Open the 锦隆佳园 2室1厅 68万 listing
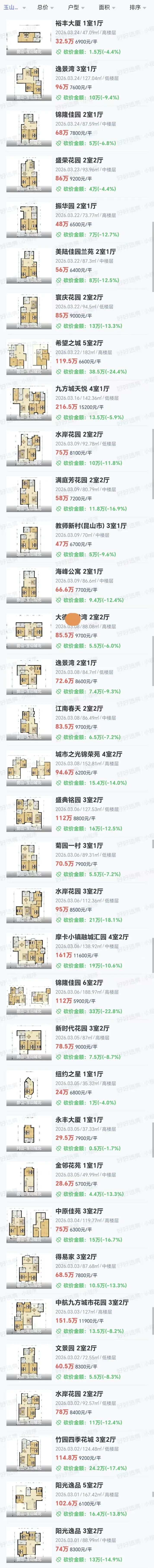The width and height of the screenshot is (154, 1568). pyautogui.click(x=79, y=114)
